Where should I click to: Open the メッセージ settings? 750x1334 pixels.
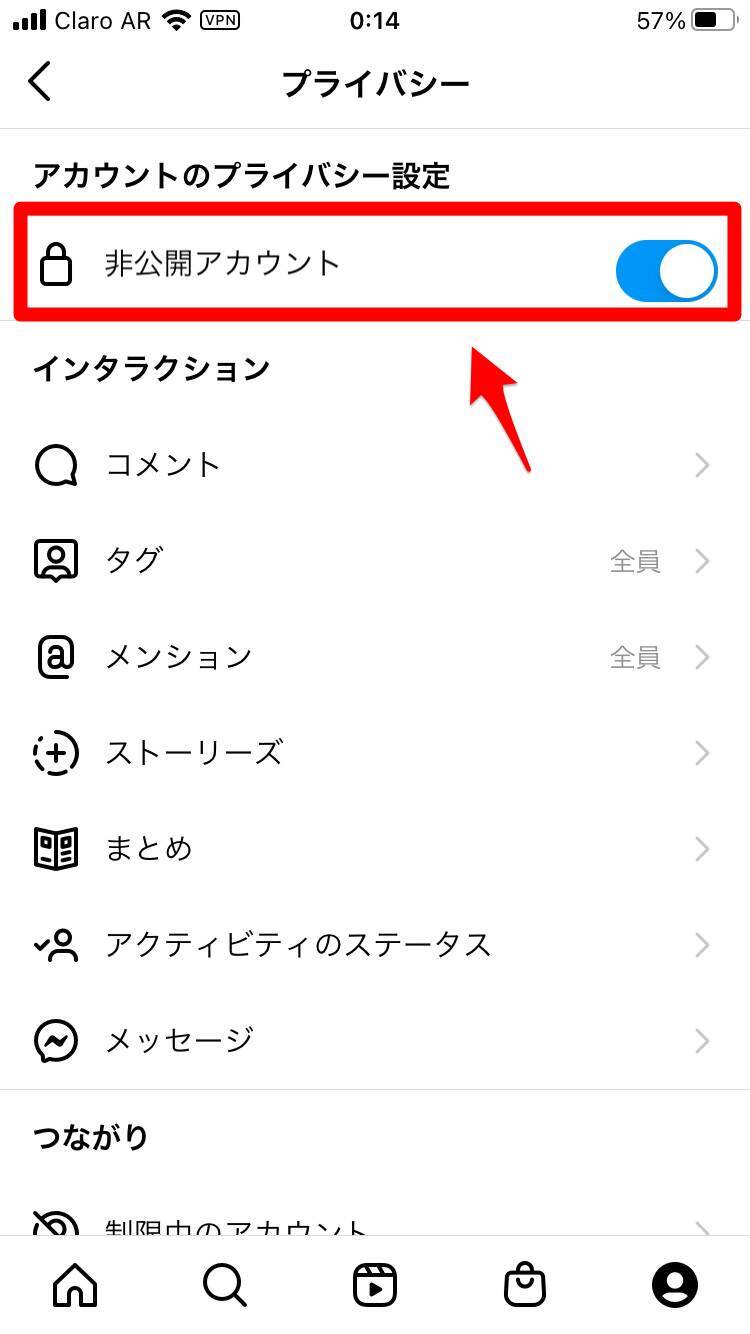(x=374, y=1041)
